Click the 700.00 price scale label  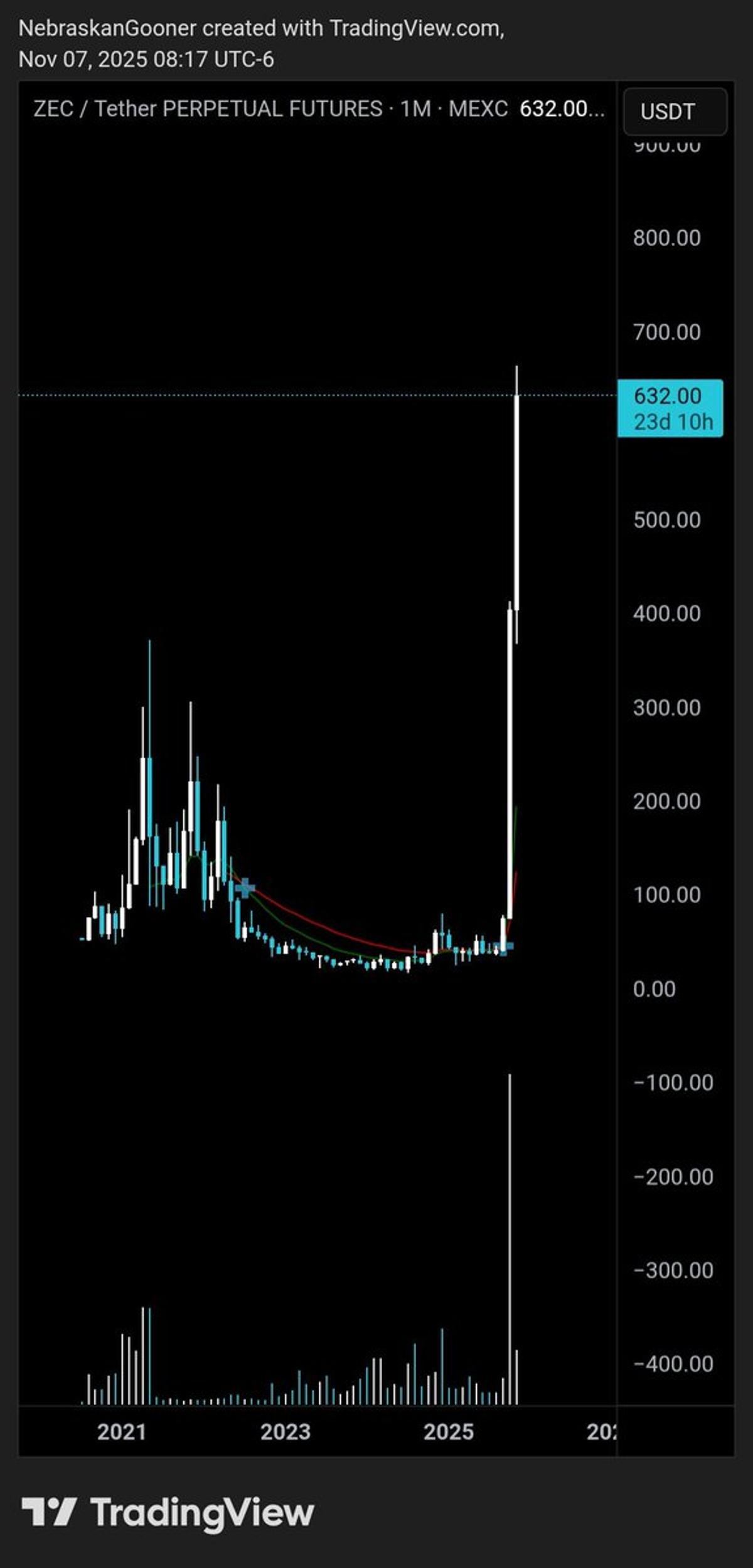(x=667, y=332)
